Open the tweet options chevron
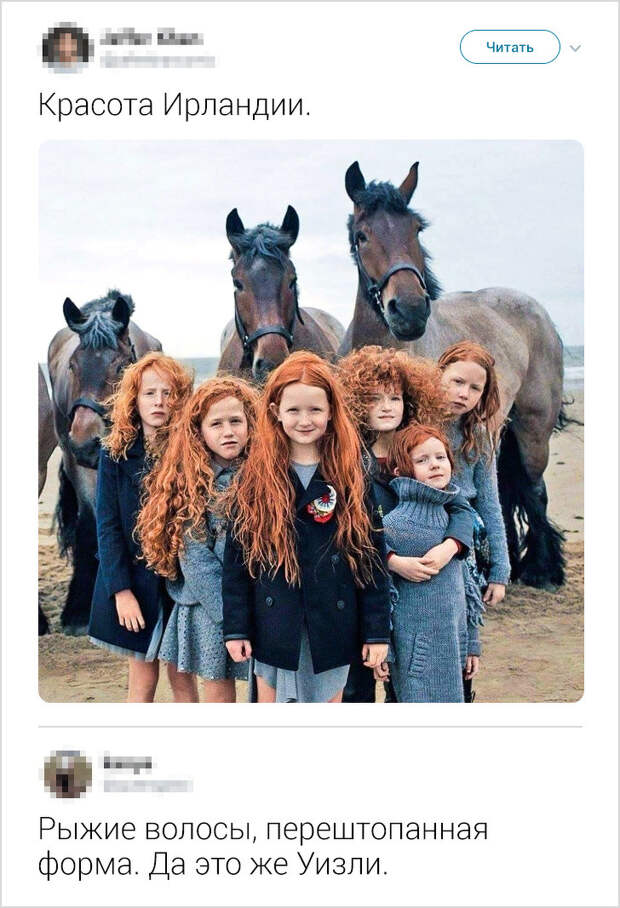This screenshot has height=908, width=620. [575, 48]
